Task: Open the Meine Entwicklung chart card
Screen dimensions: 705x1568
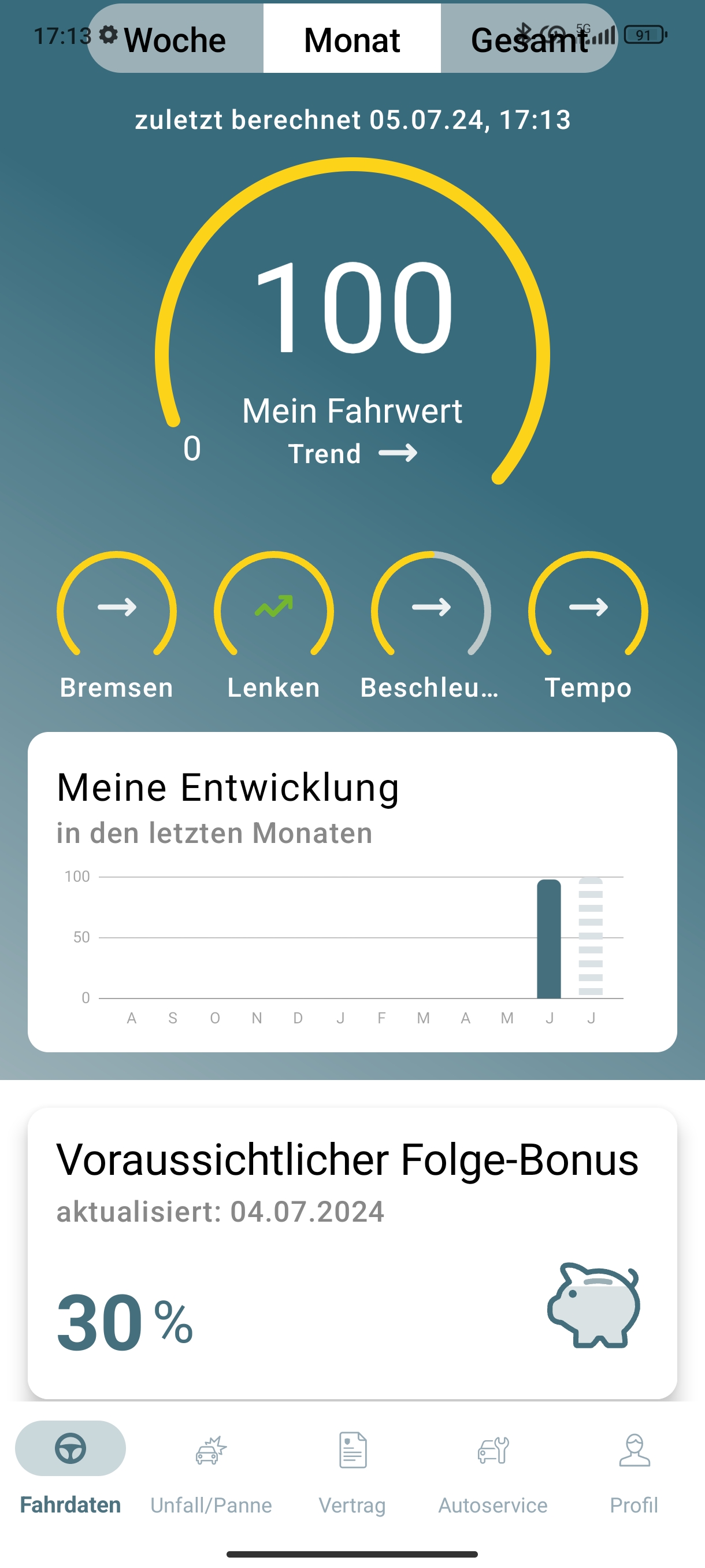Action: point(352,891)
